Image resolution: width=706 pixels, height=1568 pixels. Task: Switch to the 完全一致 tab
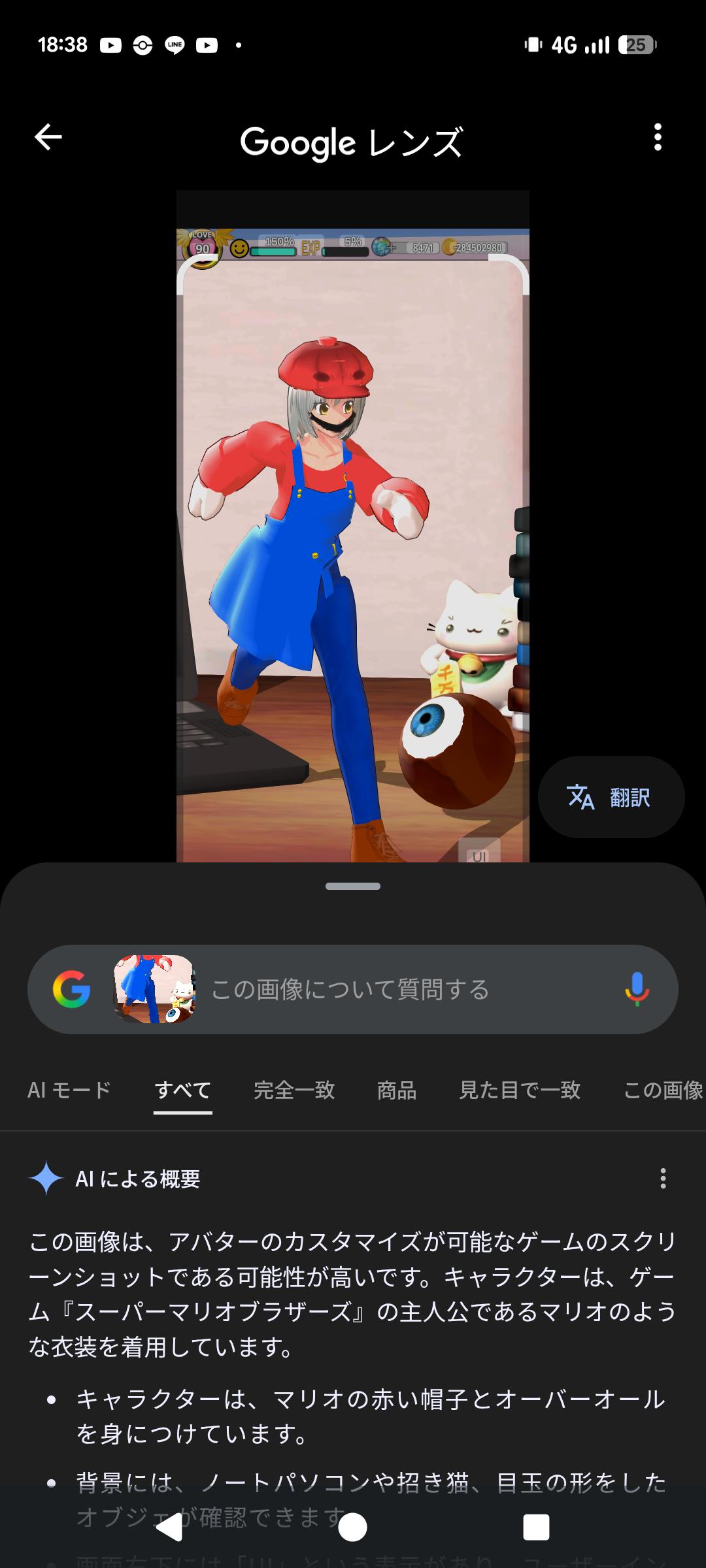(x=294, y=1090)
